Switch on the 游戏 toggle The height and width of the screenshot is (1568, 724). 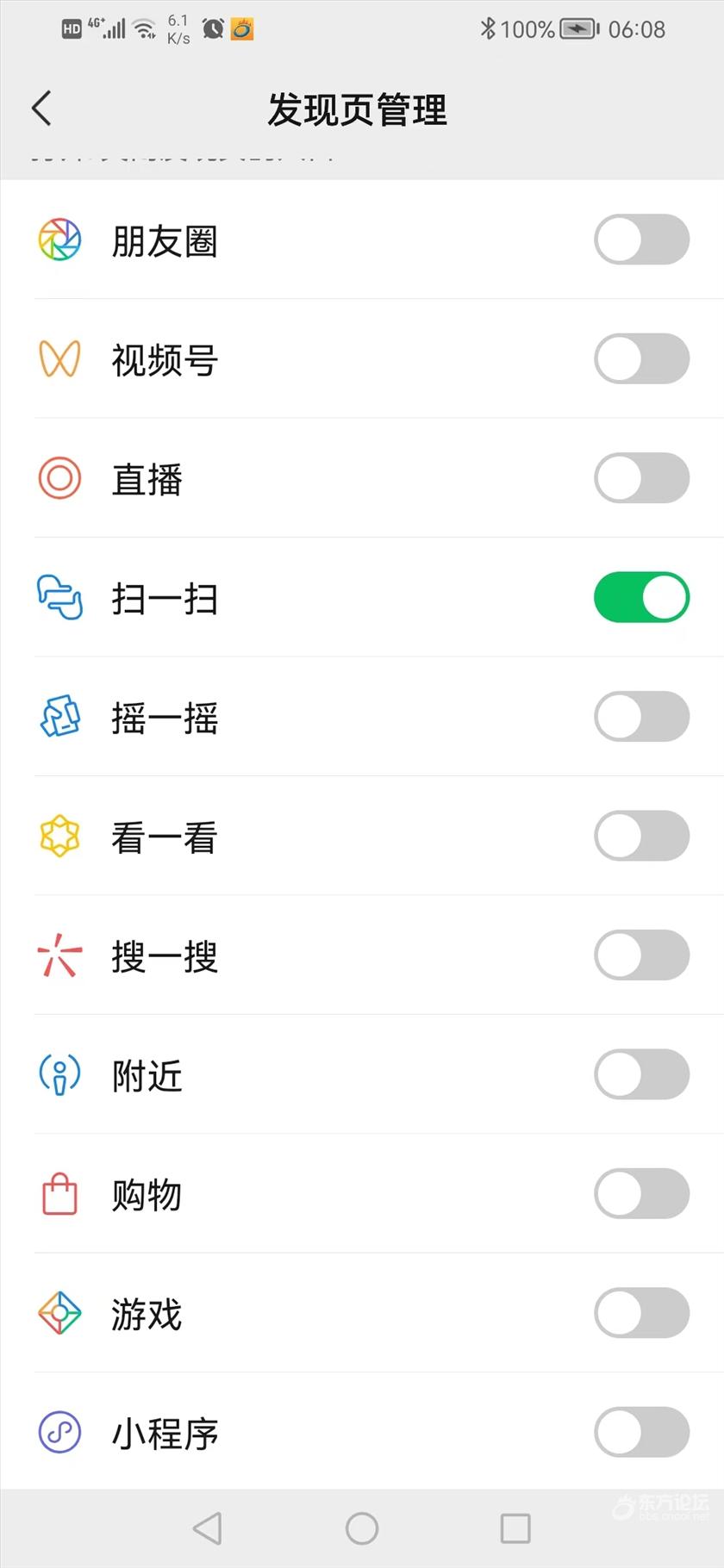coord(641,1313)
